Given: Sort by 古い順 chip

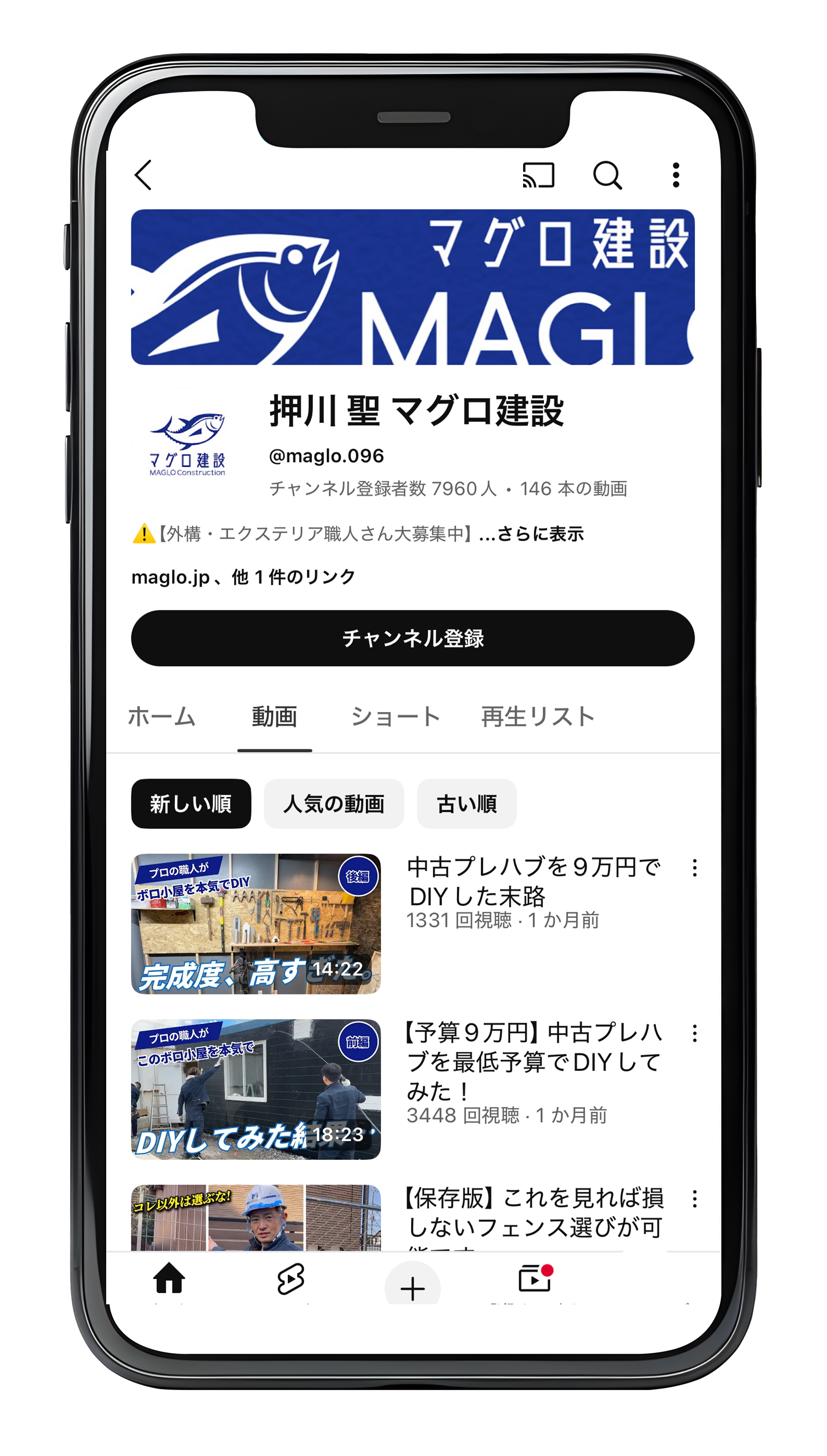Looking at the screenshot, I should pos(466,804).
